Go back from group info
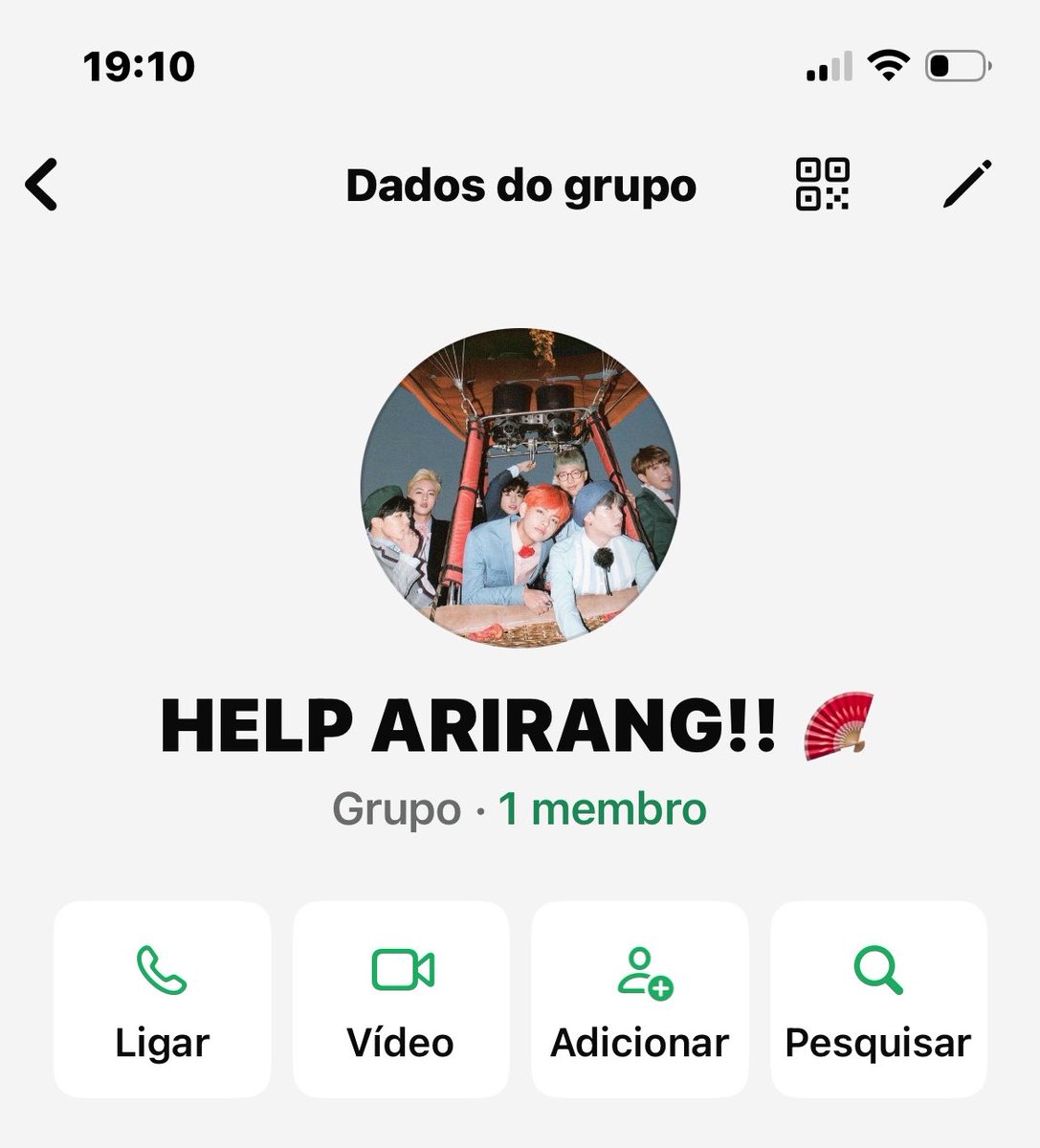 42,184
